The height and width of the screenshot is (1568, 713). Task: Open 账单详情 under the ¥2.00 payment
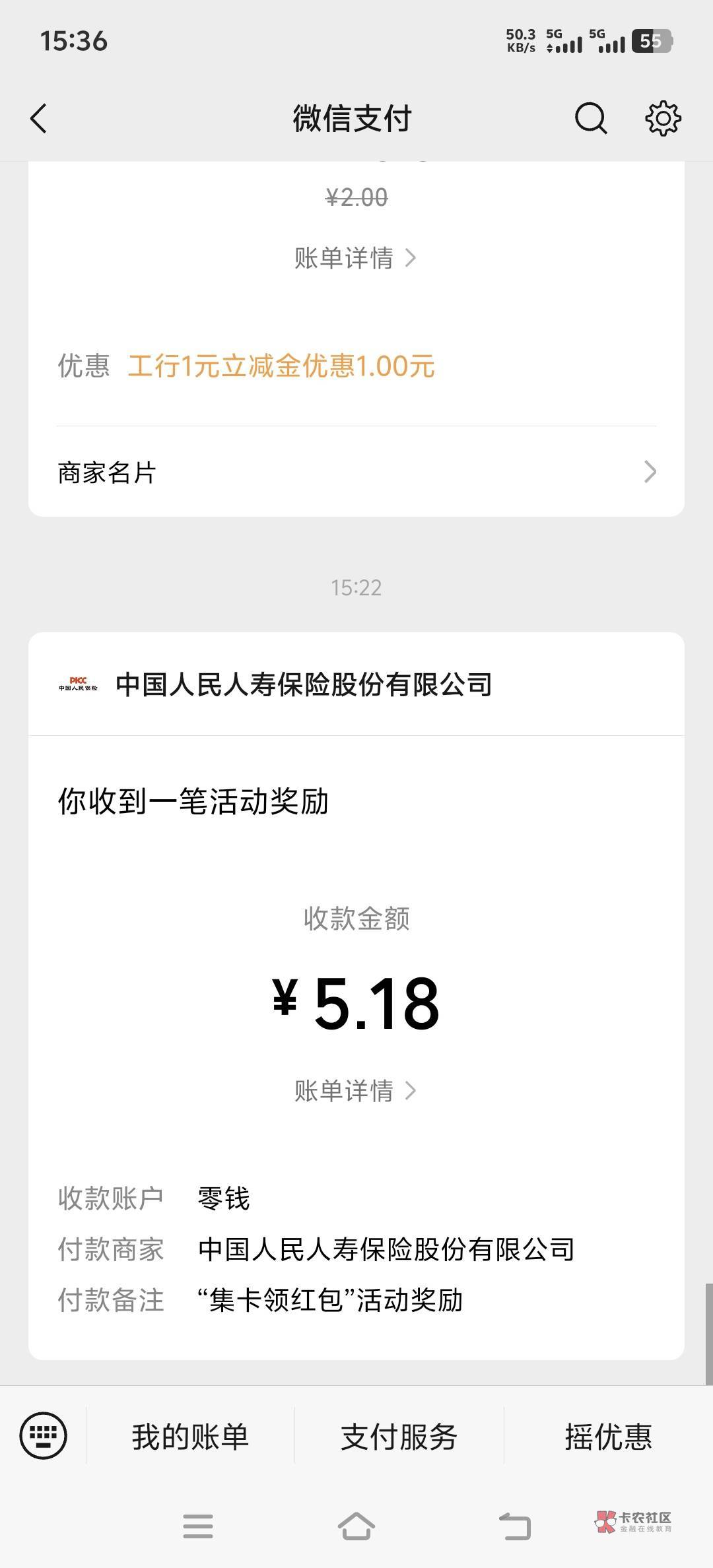tap(356, 258)
